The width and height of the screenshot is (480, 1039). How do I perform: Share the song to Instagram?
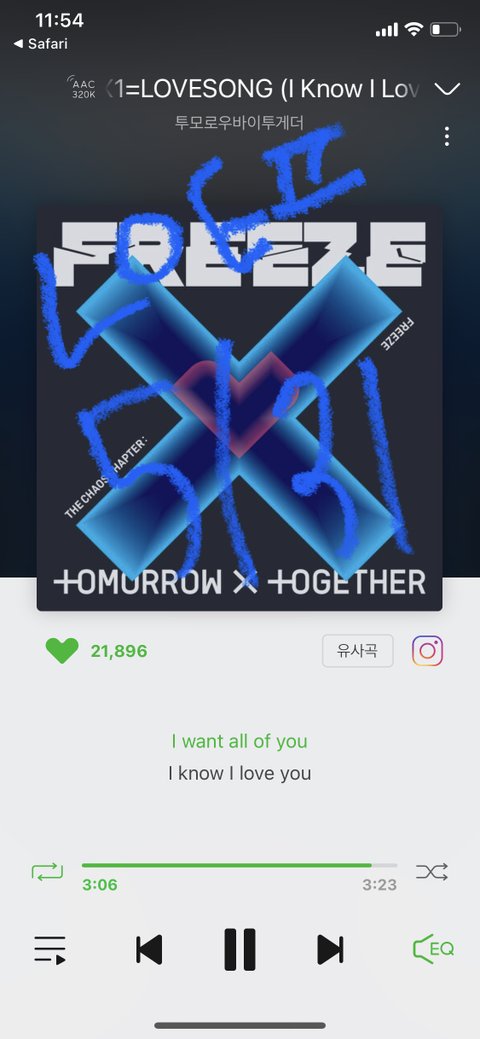(428, 651)
